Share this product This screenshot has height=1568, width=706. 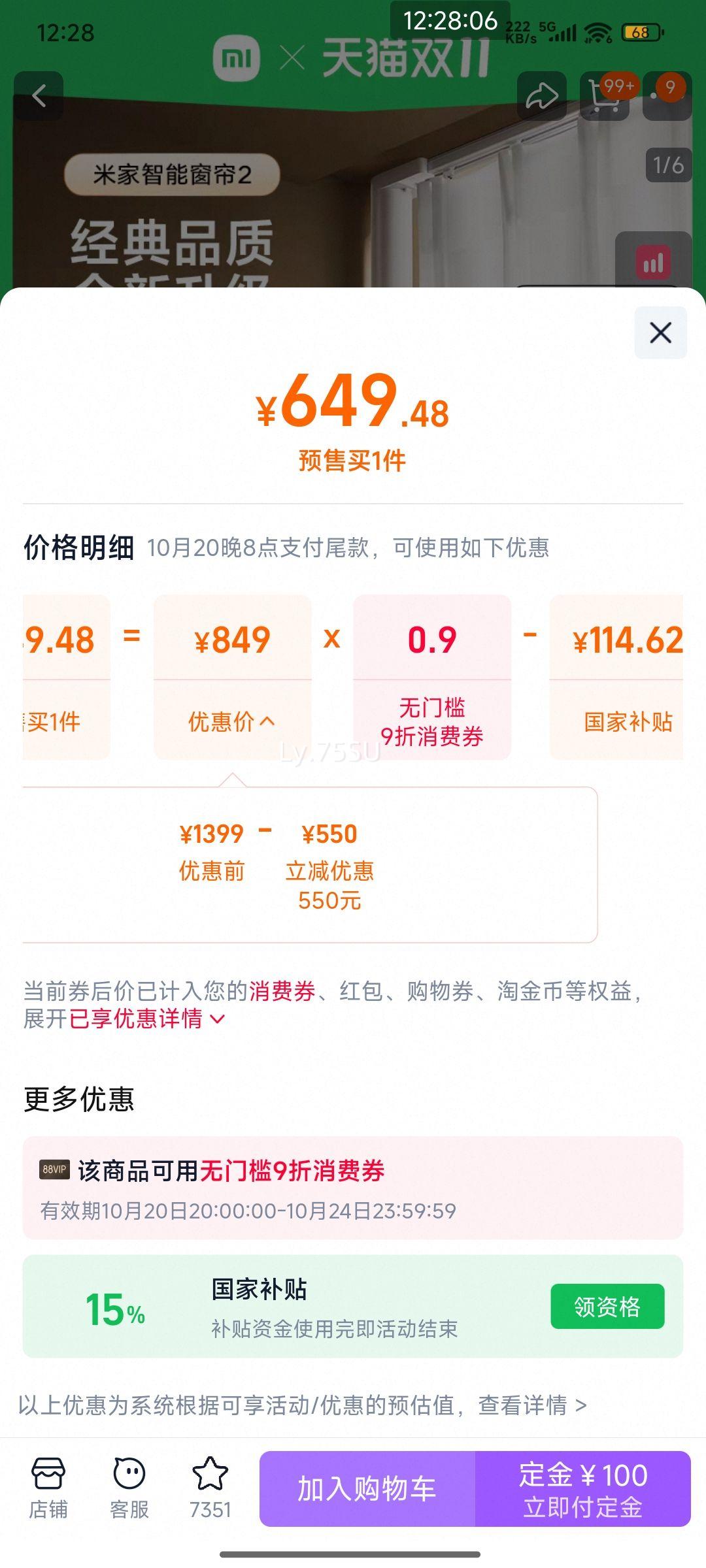coord(541,97)
